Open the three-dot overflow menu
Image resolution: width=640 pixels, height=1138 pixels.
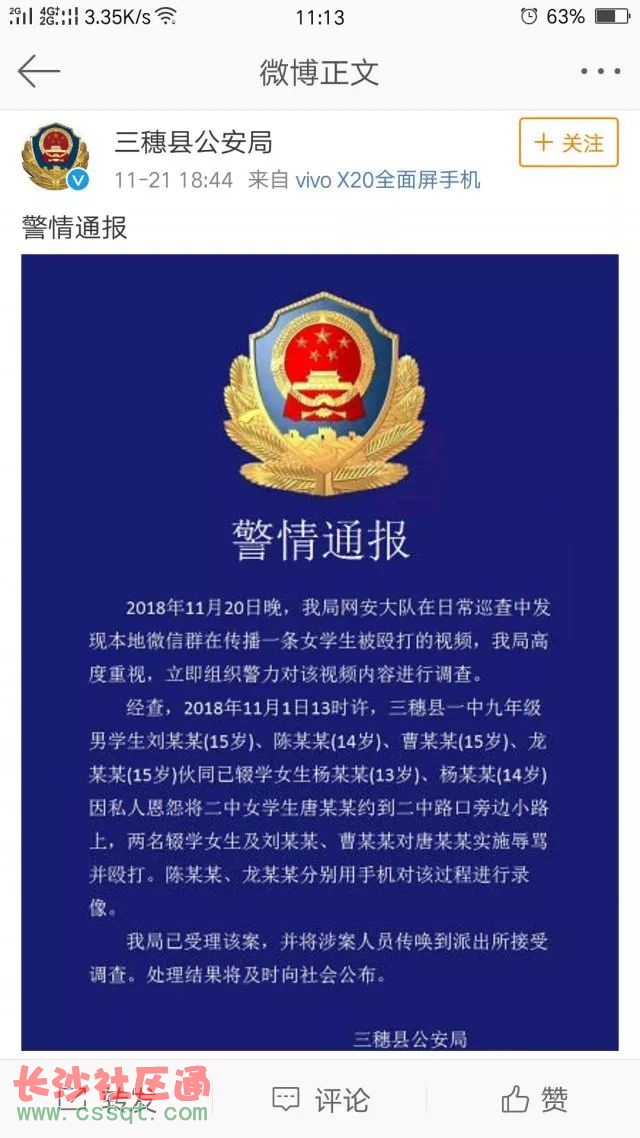point(600,72)
